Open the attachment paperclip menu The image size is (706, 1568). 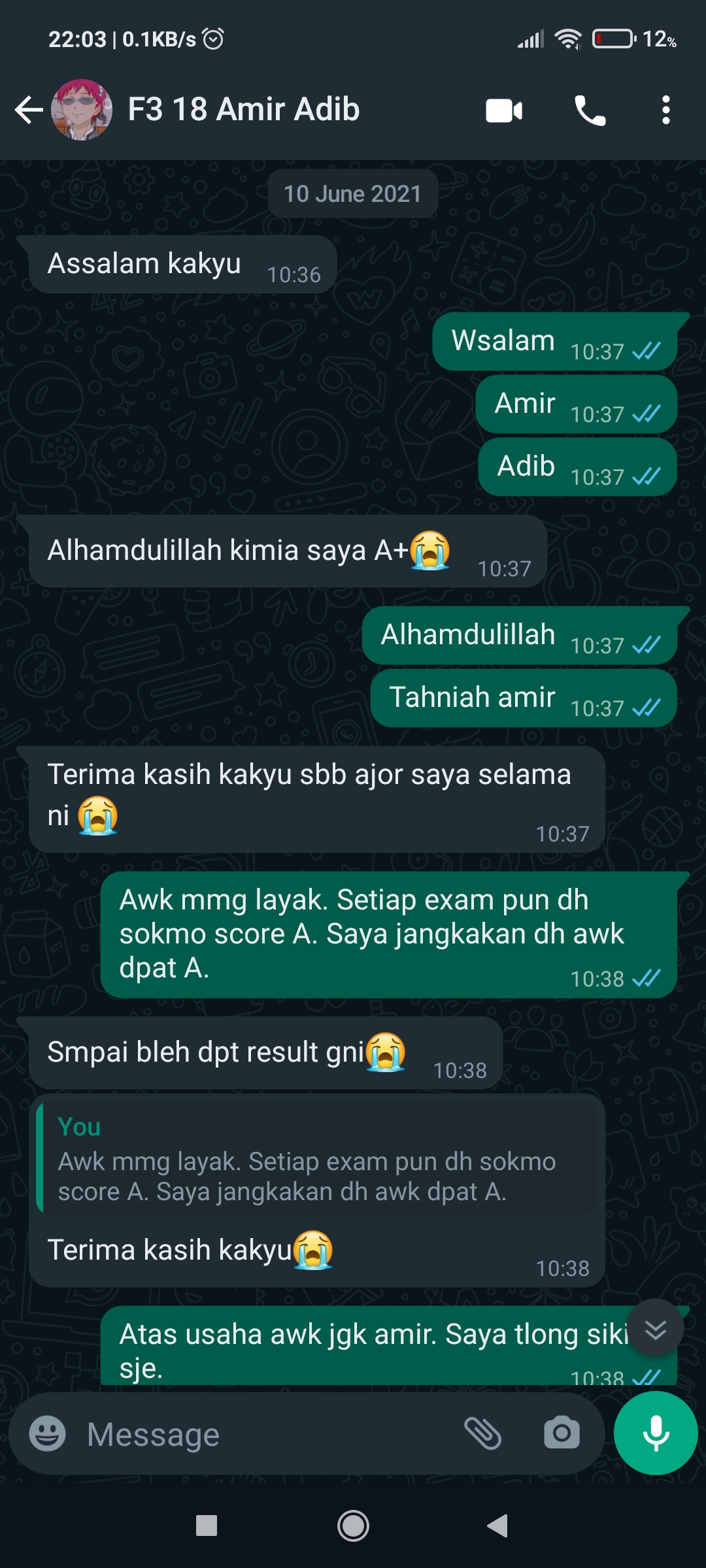[482, 1433]
